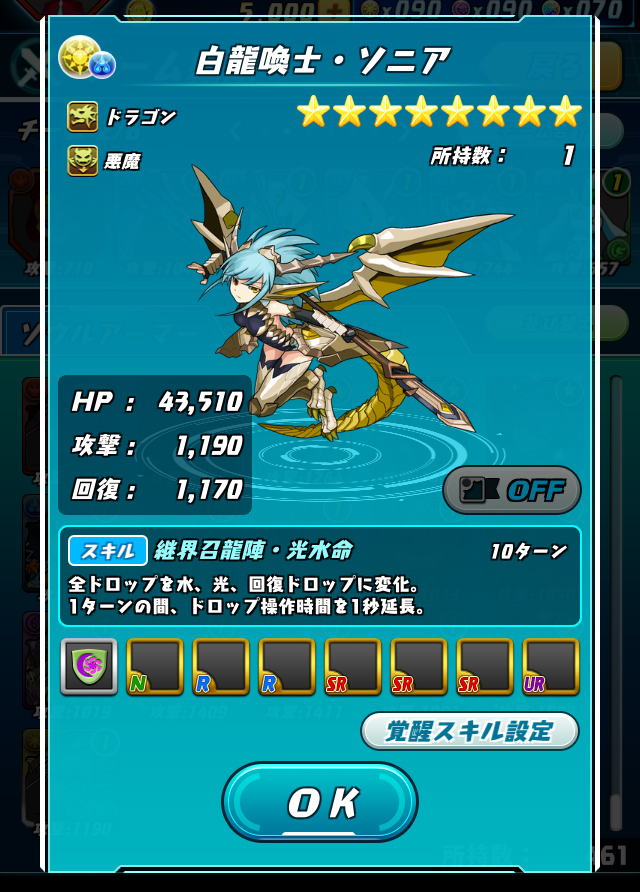The height and width of the screenshot is (892, 640).
Task: Select the empty UR awakening slot
Action: point(550,666)
